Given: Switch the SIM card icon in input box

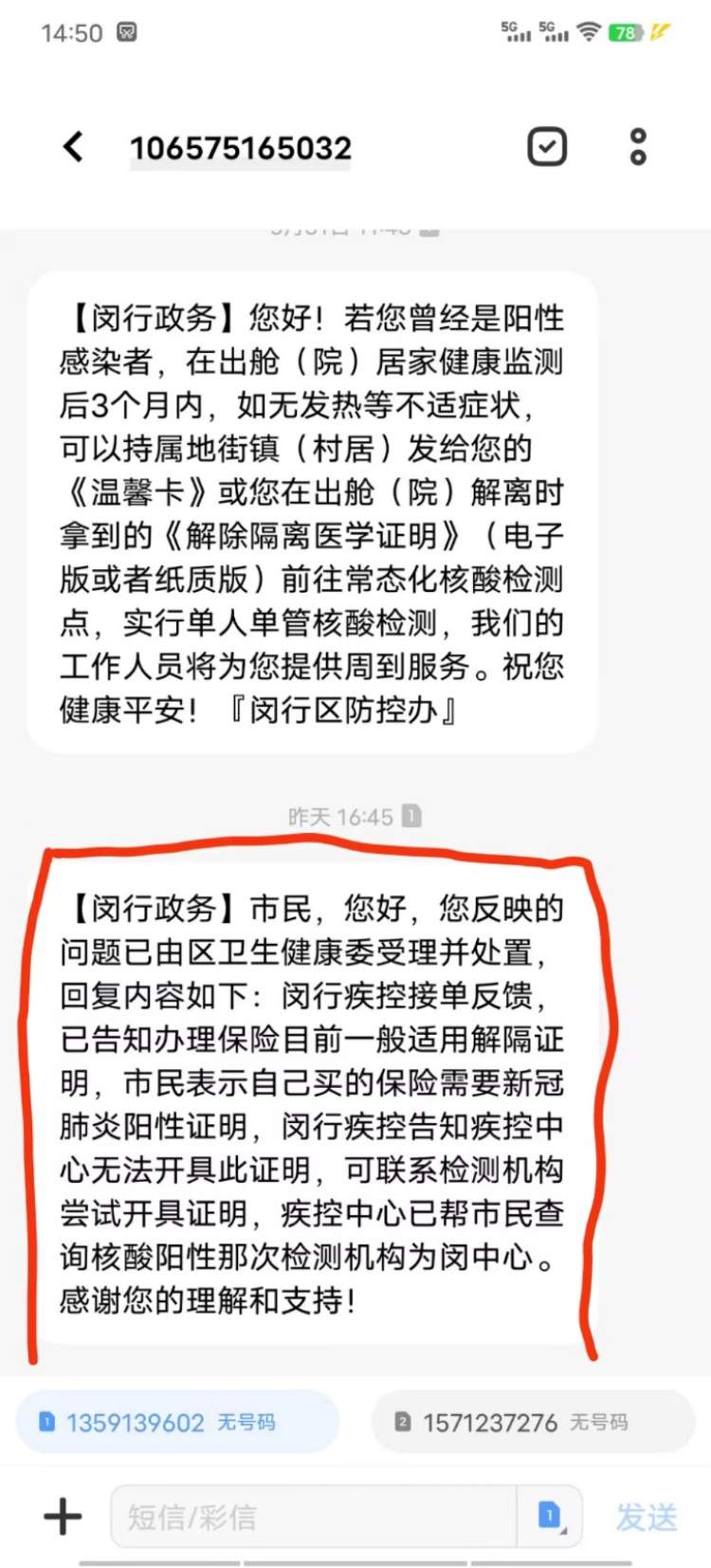Looking at the screenshot, I should coord(550,1516).
